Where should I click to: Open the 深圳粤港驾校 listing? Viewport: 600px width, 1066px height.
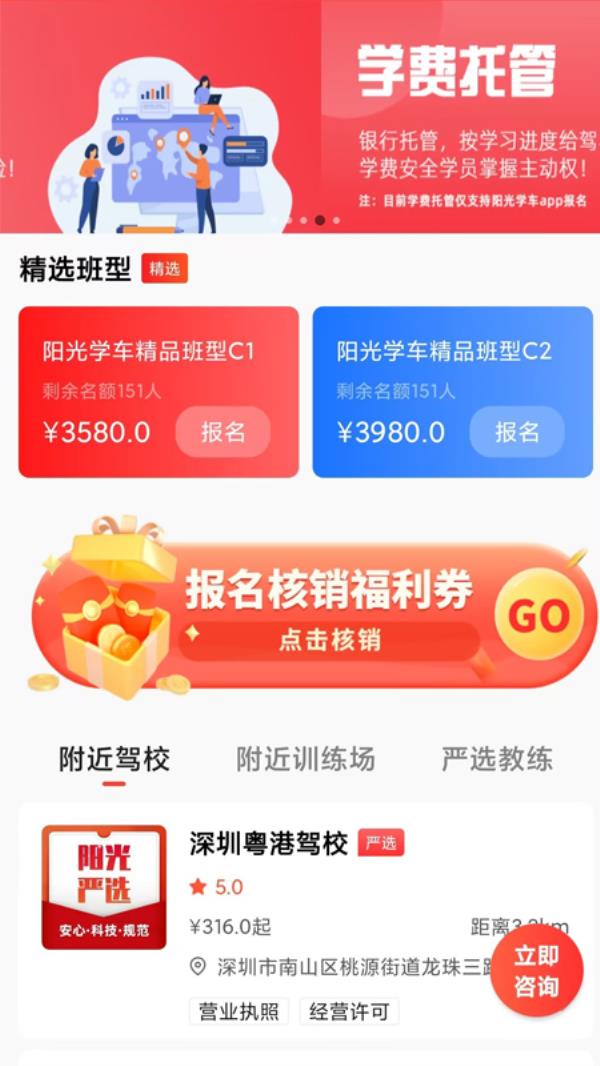[x=306, y=921]
